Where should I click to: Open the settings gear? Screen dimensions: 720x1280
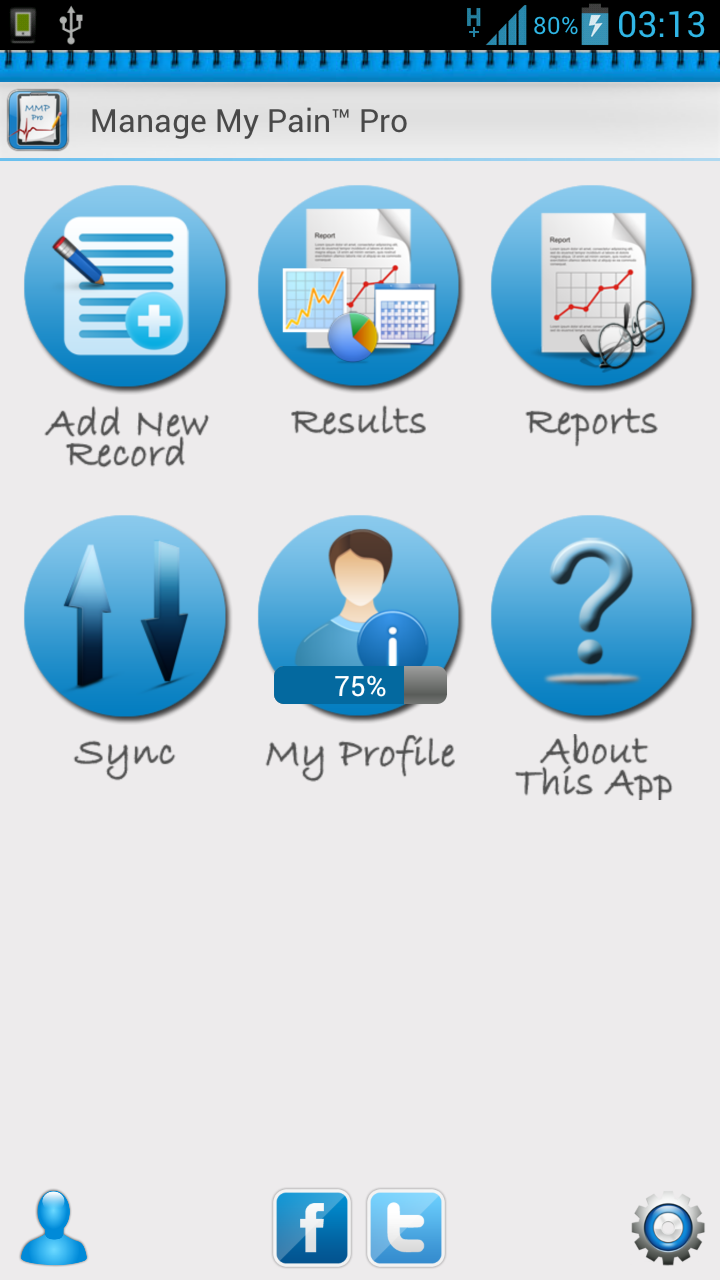point(667,1228)
